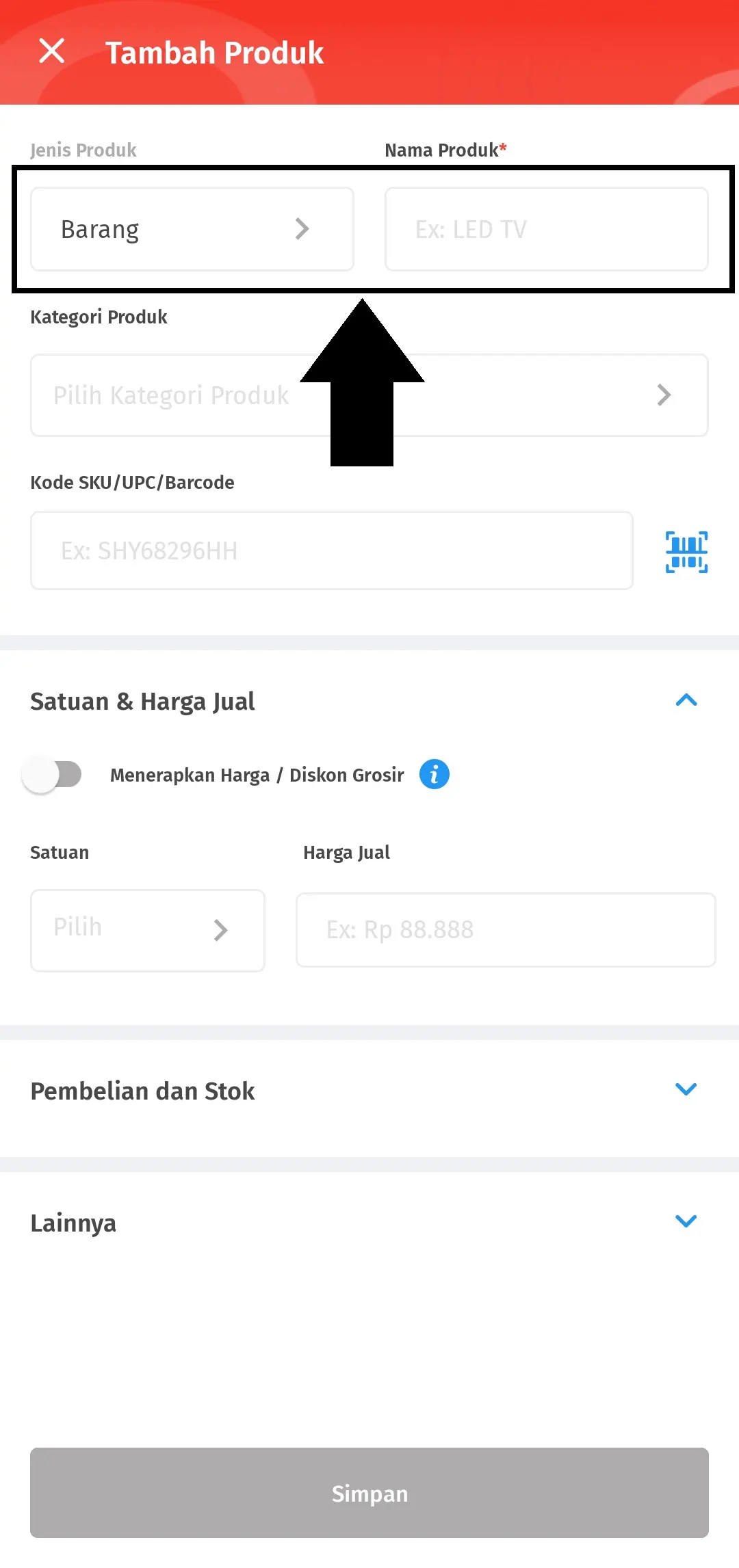Tap the chevron in the Kategori Produk field
Screen dimensions: 739x1568
click(x=663, y=395)
